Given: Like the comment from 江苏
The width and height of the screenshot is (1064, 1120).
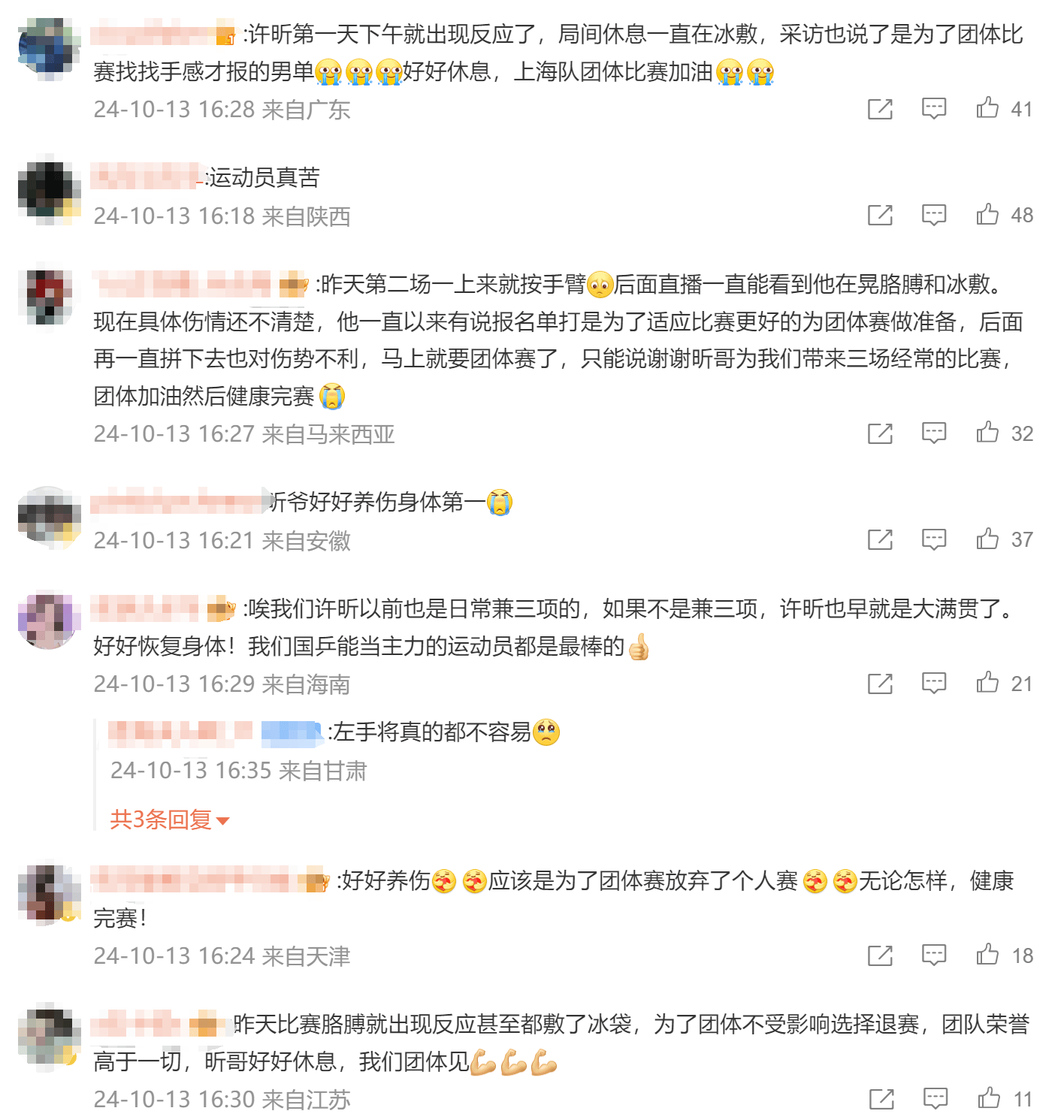Looking at the screenshot, I should tap(989, 1098).
